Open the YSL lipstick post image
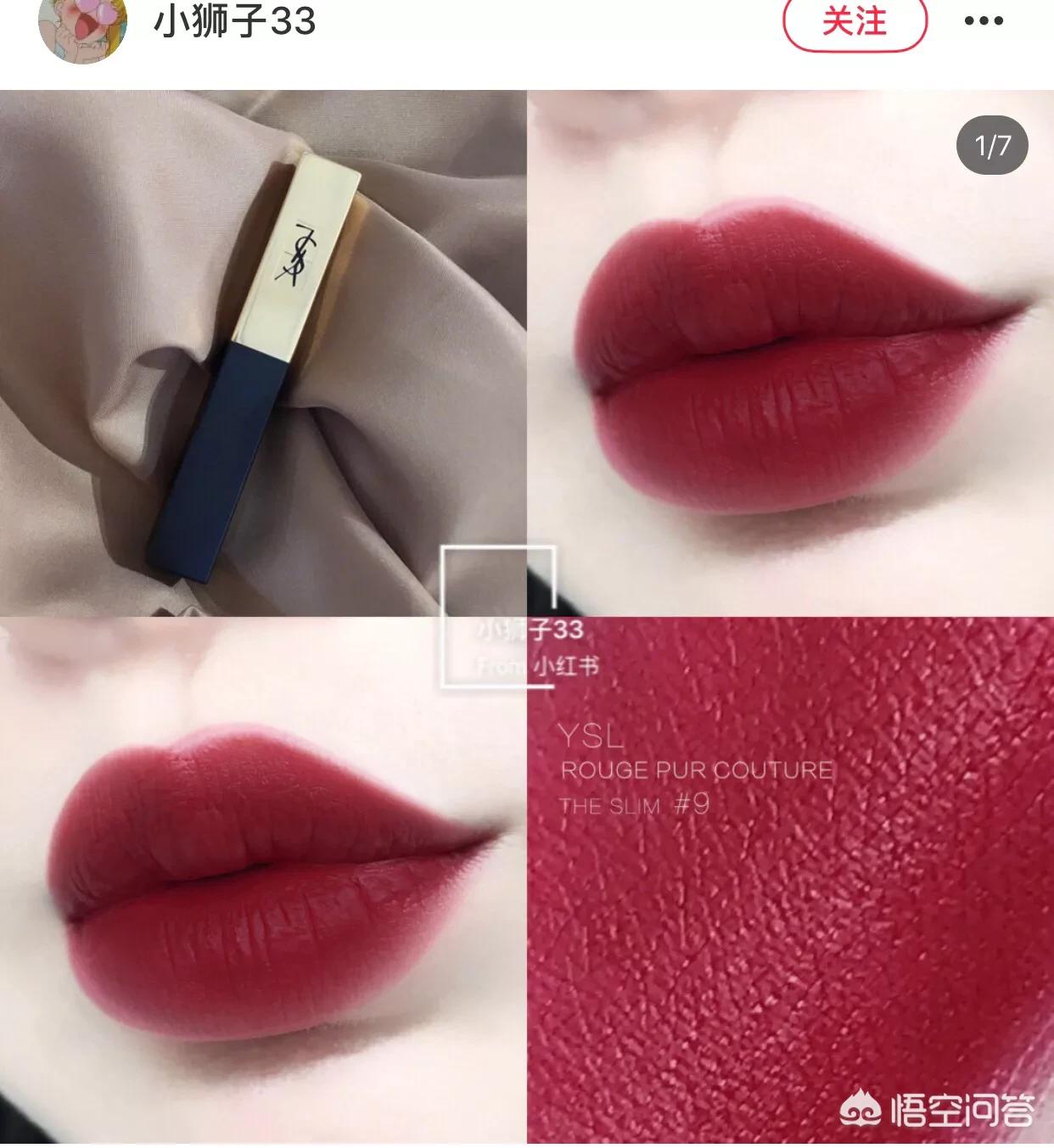The width and height of the screenshot is (1054, 1148). 526,618
